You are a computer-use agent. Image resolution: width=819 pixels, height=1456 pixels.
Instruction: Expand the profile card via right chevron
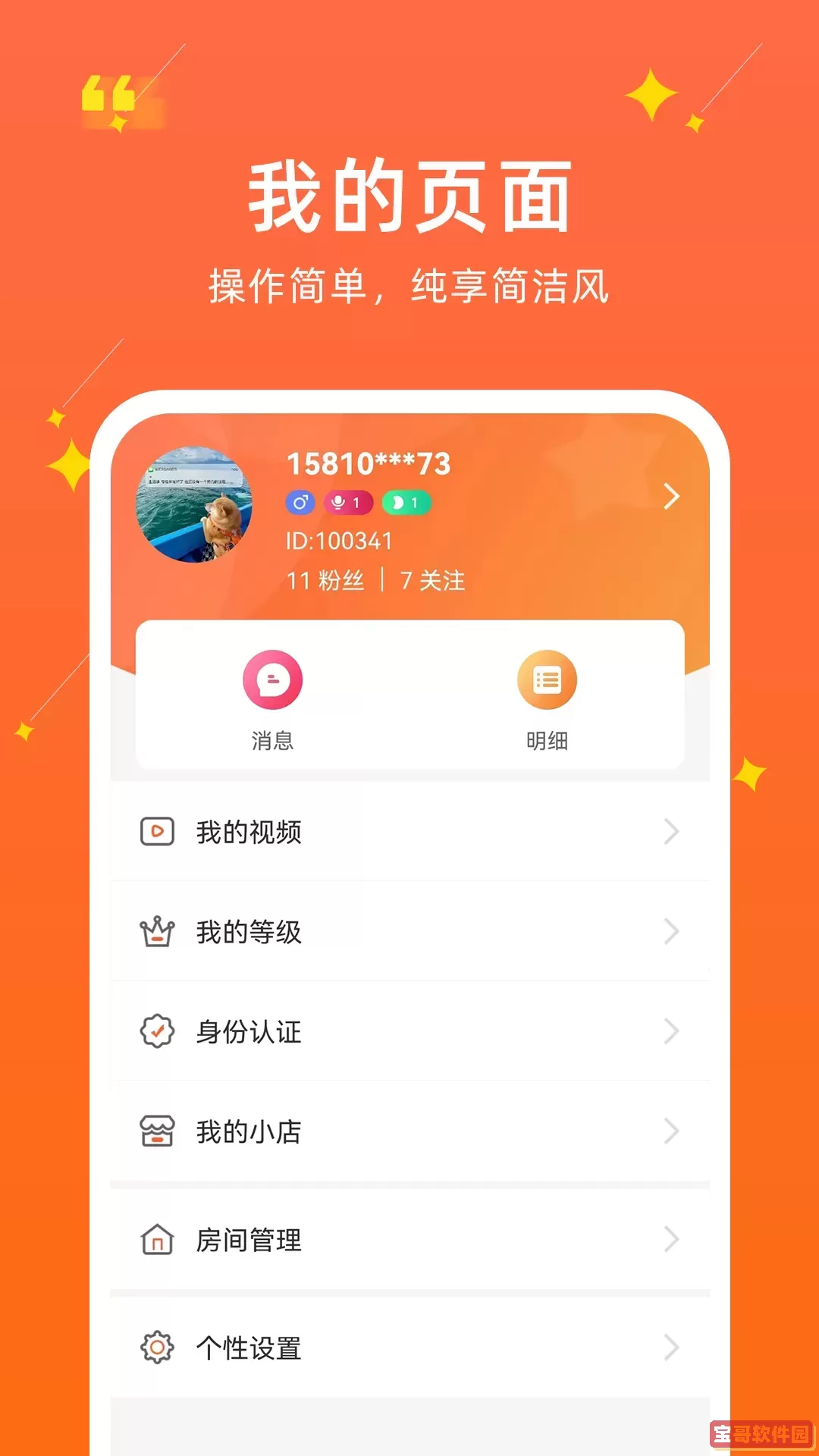(670, 497)
